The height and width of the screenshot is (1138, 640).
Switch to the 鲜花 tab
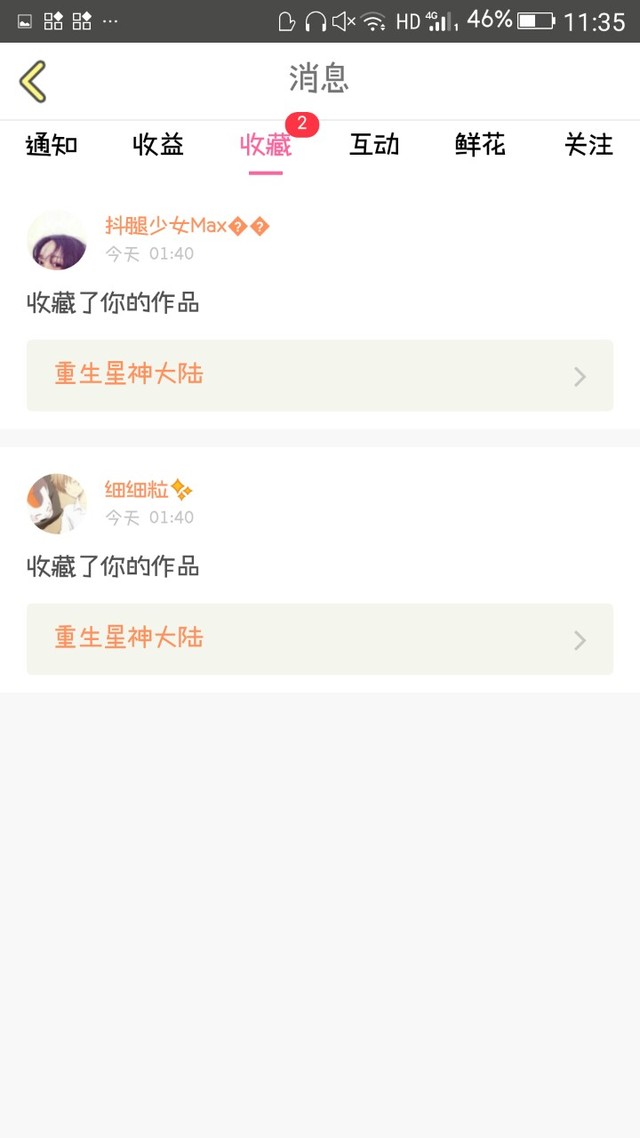(480, 145)
